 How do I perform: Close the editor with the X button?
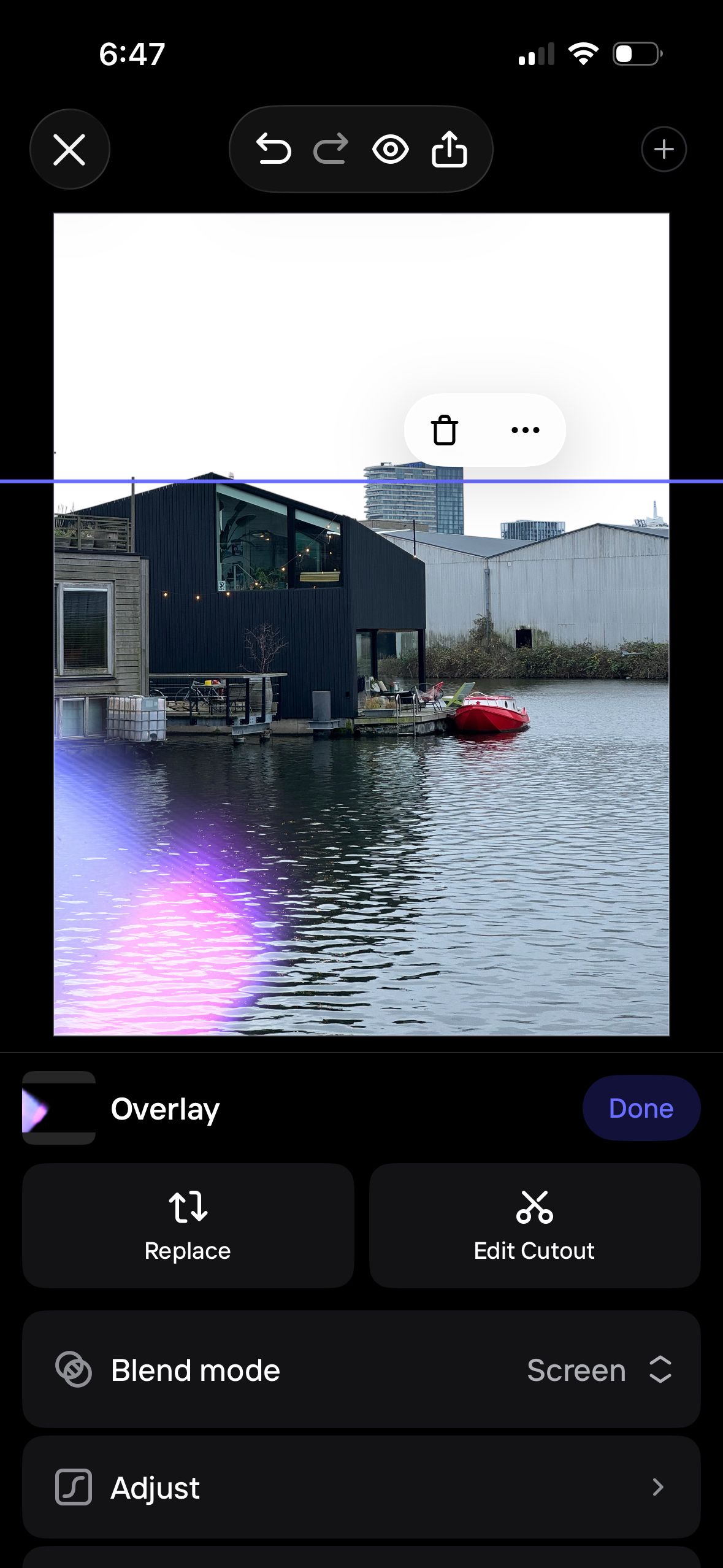(x=69, y=149)
